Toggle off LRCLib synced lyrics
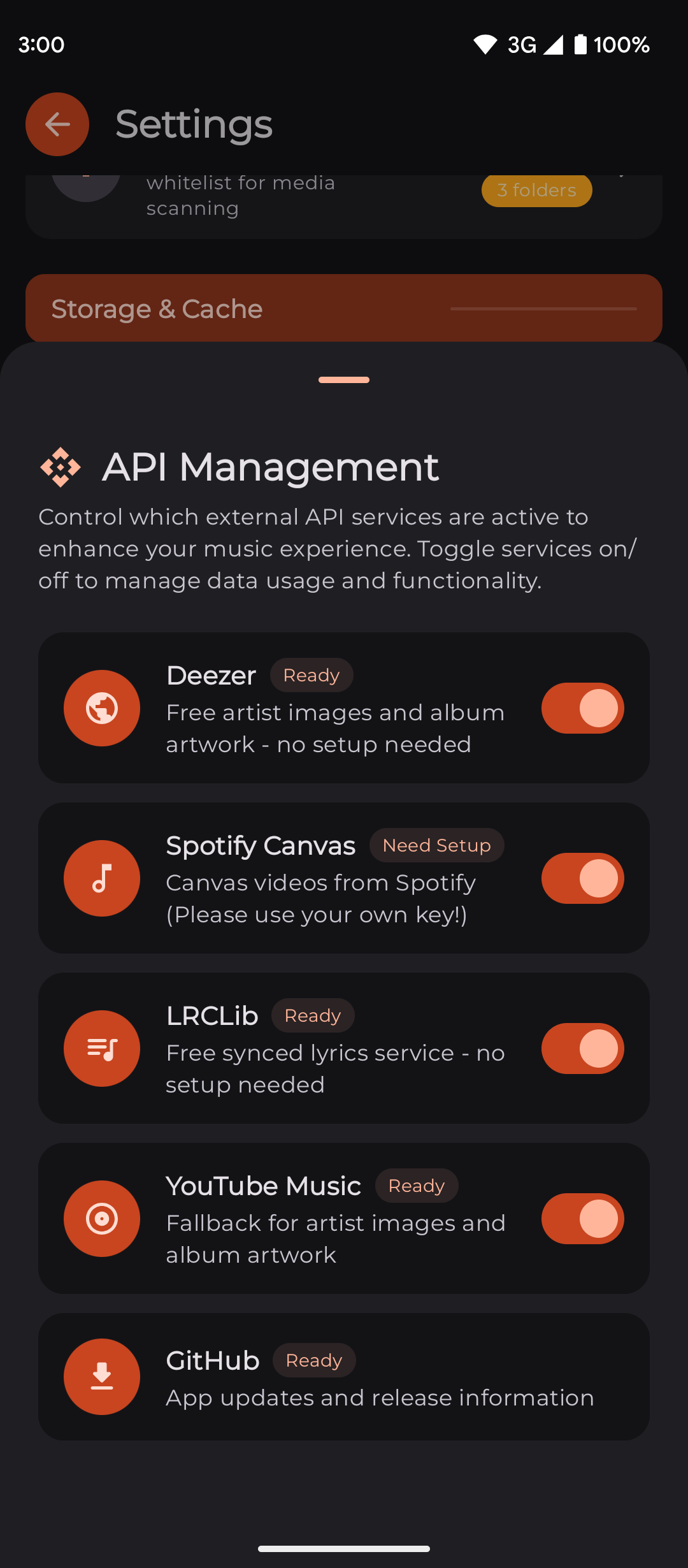 click(x=582, y=1049)
